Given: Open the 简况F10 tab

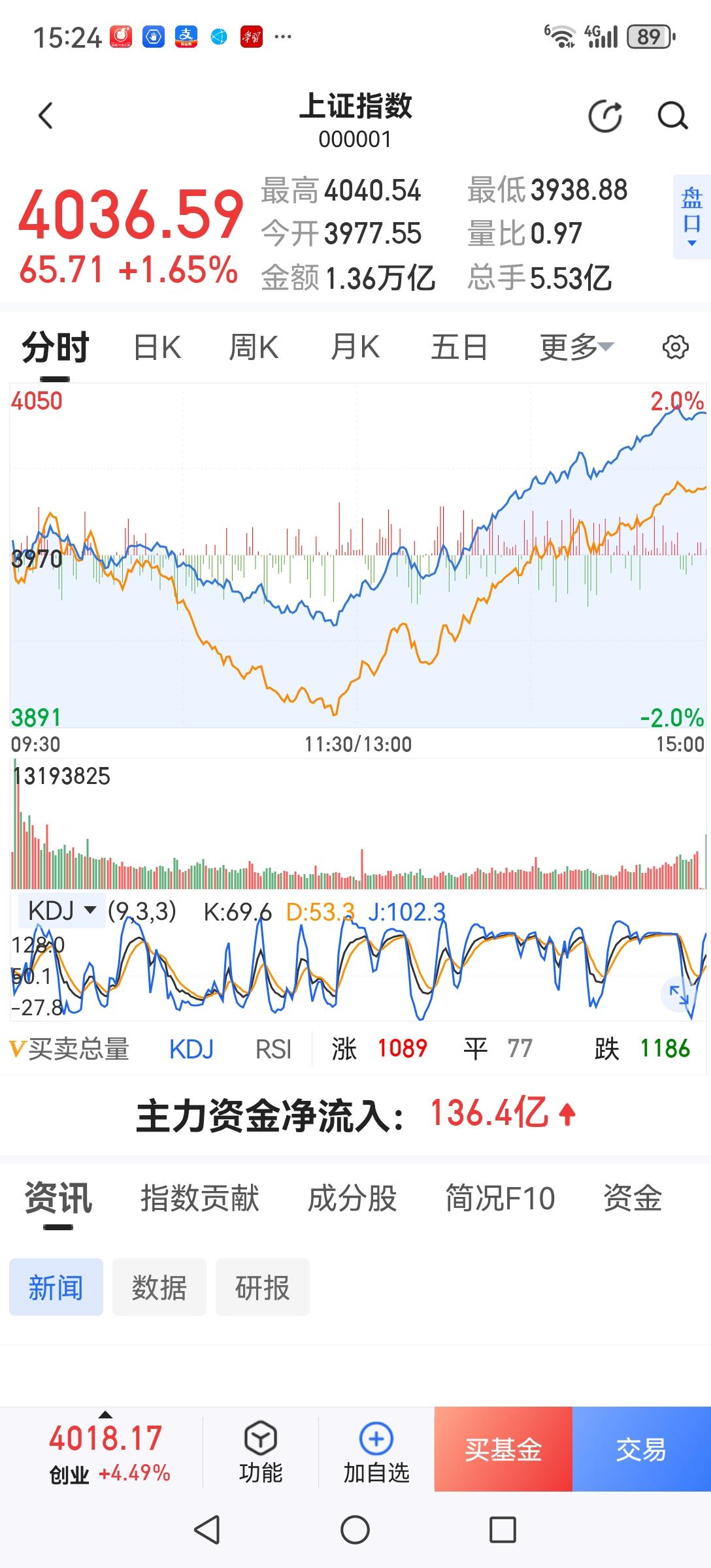Looking at the screenshot, I should pyautogui.click(x=500, y=1198).
